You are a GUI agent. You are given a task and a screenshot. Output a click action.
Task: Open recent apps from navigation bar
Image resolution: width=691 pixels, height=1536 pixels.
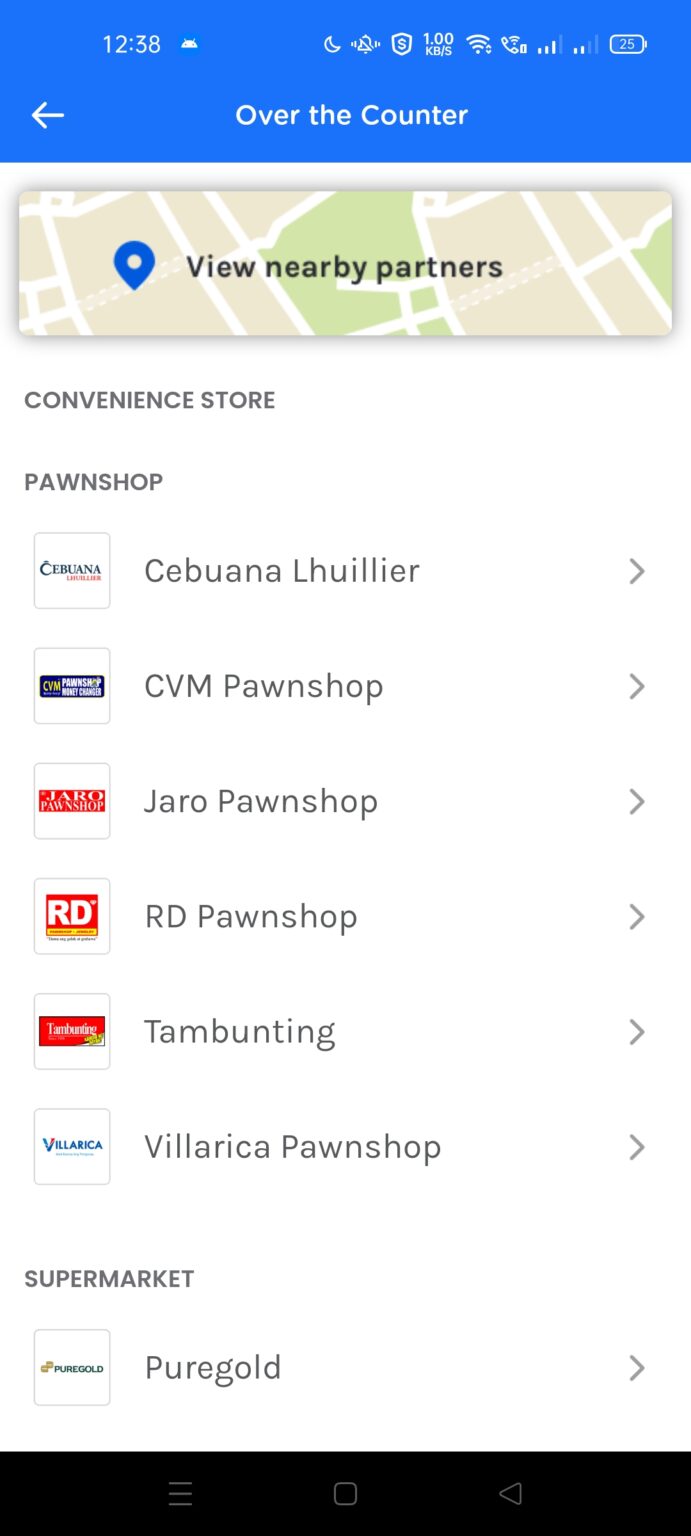(180, 1494)
